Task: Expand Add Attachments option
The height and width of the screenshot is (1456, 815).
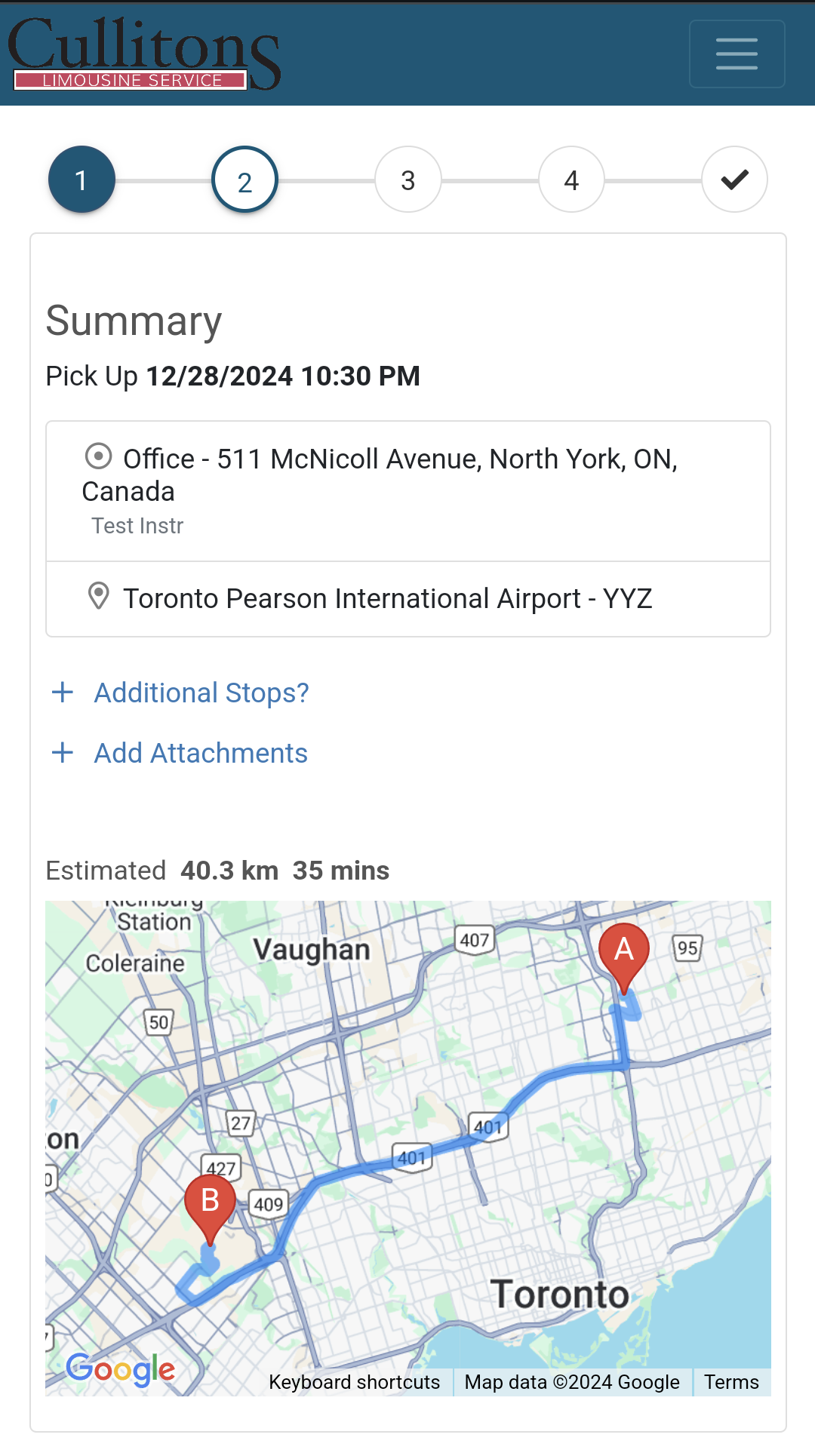Action: tap(180, 753)
